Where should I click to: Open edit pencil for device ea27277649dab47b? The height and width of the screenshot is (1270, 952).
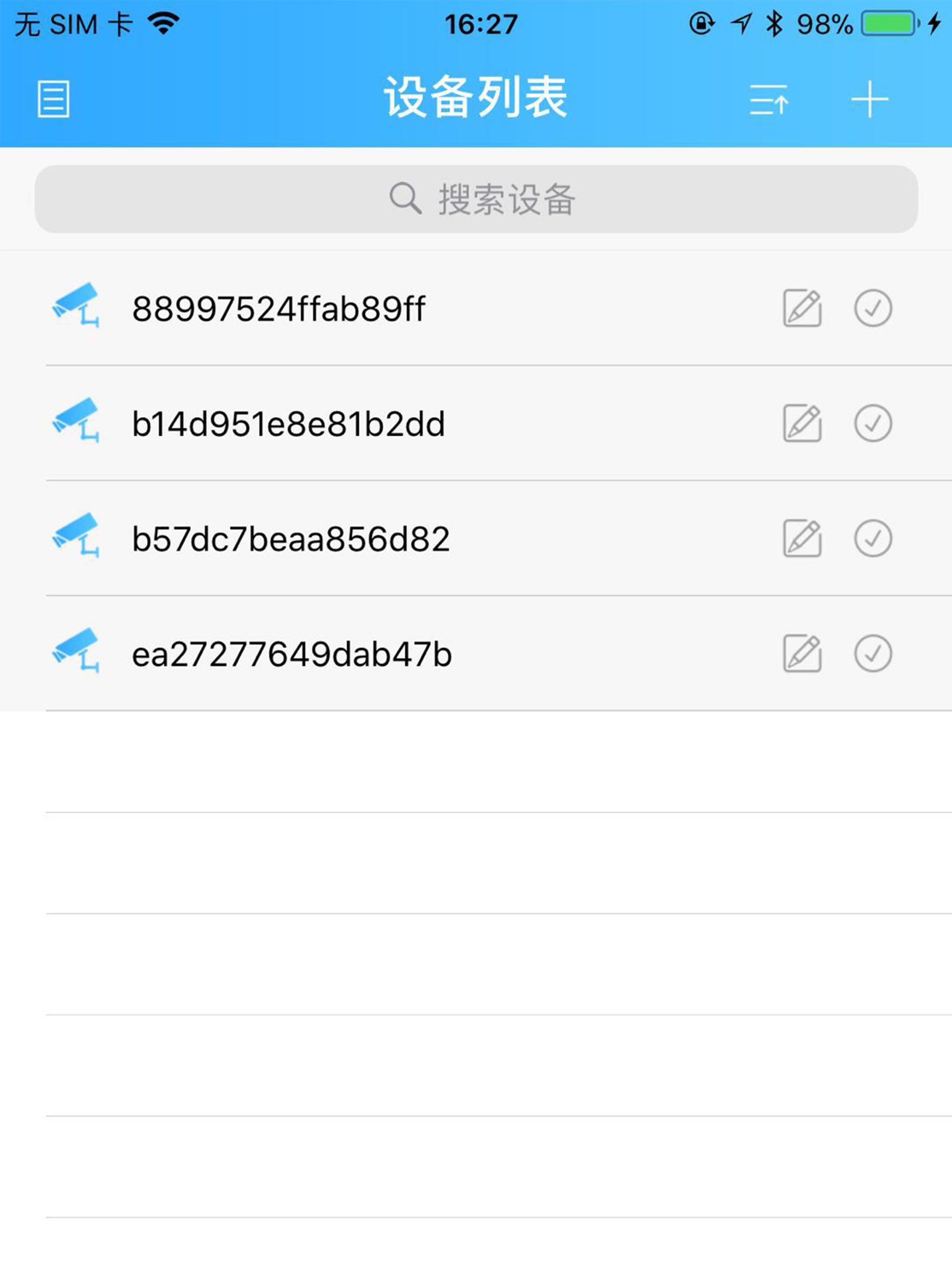(x=803, y=654)
